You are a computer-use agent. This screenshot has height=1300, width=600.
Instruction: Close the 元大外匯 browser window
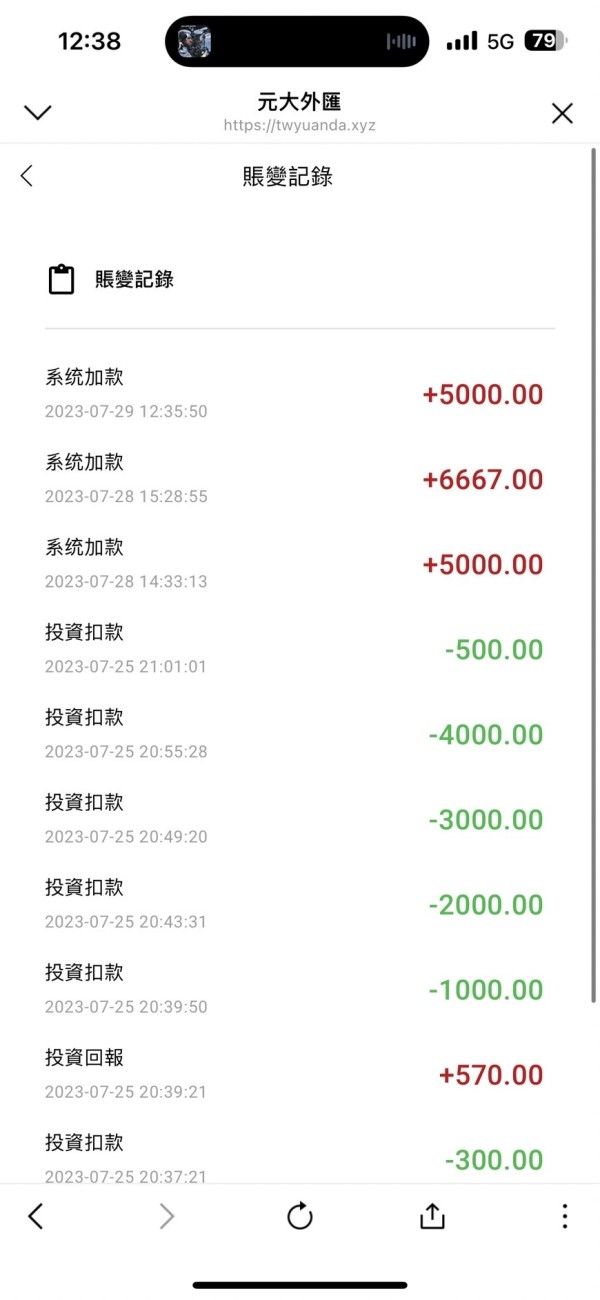[562, 113]
